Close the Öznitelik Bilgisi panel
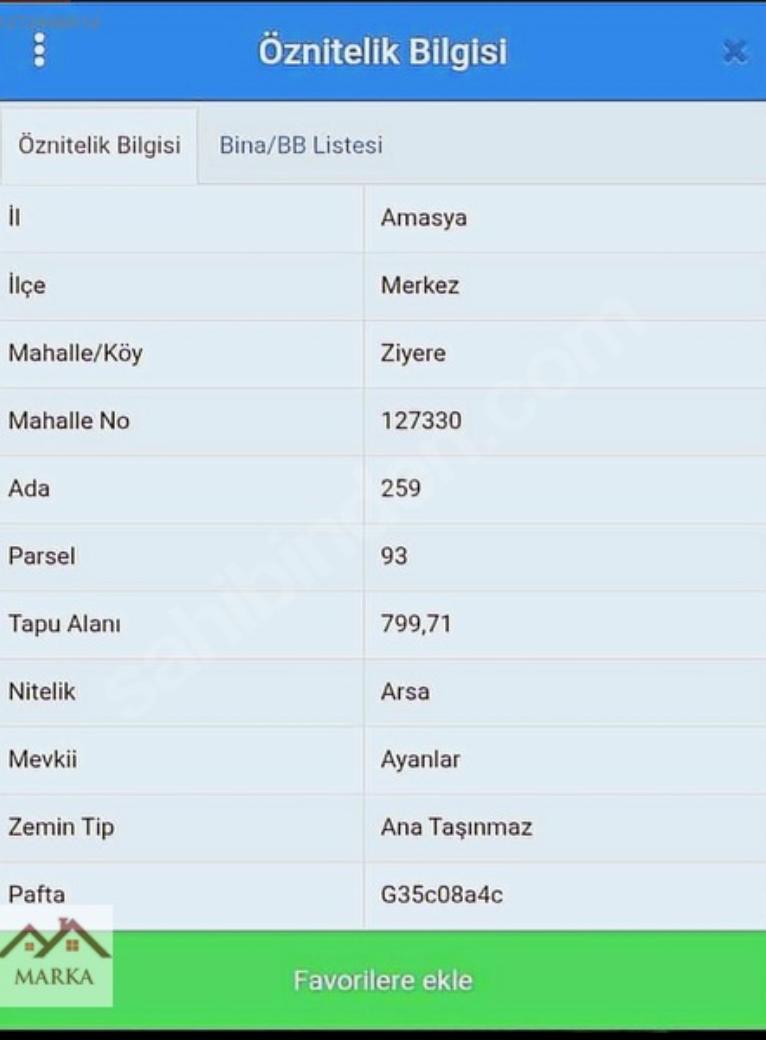Screen dimensions: 766x1040 coord(735,51)
